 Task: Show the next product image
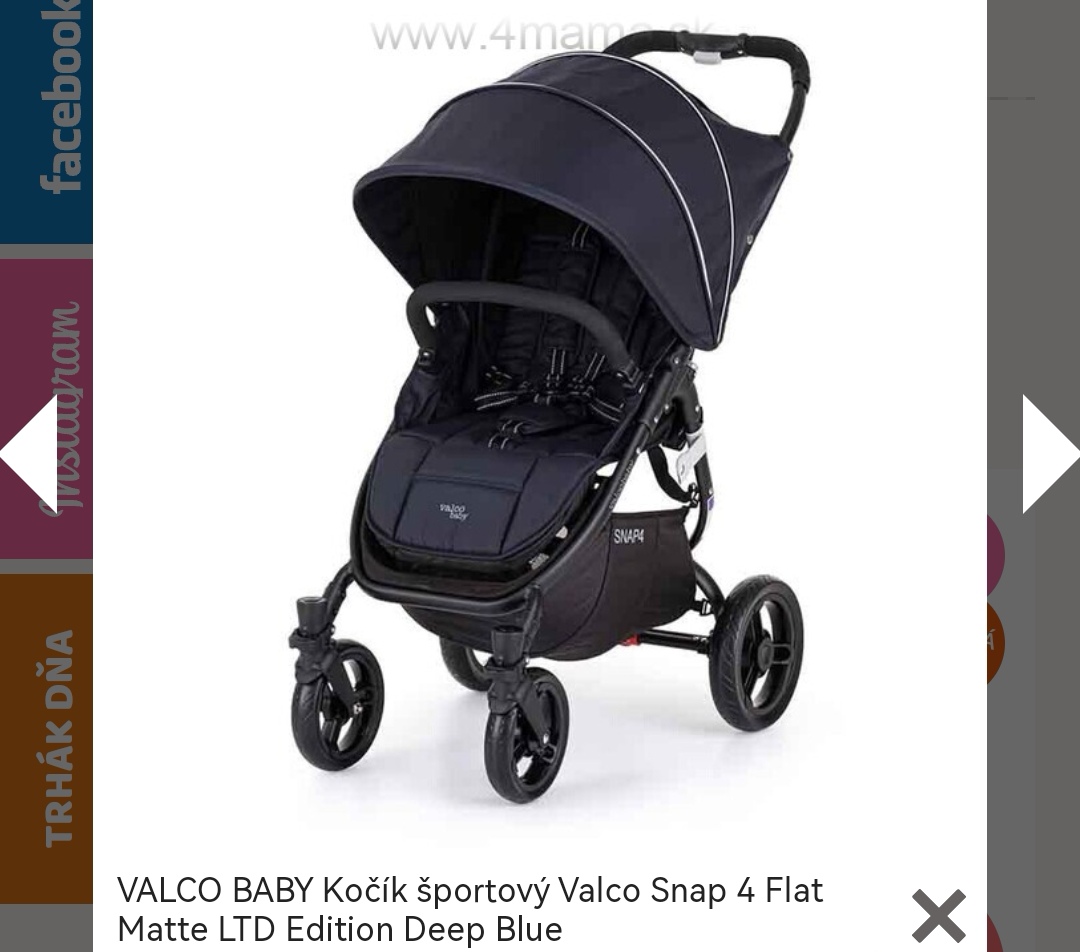[1049, 454]
